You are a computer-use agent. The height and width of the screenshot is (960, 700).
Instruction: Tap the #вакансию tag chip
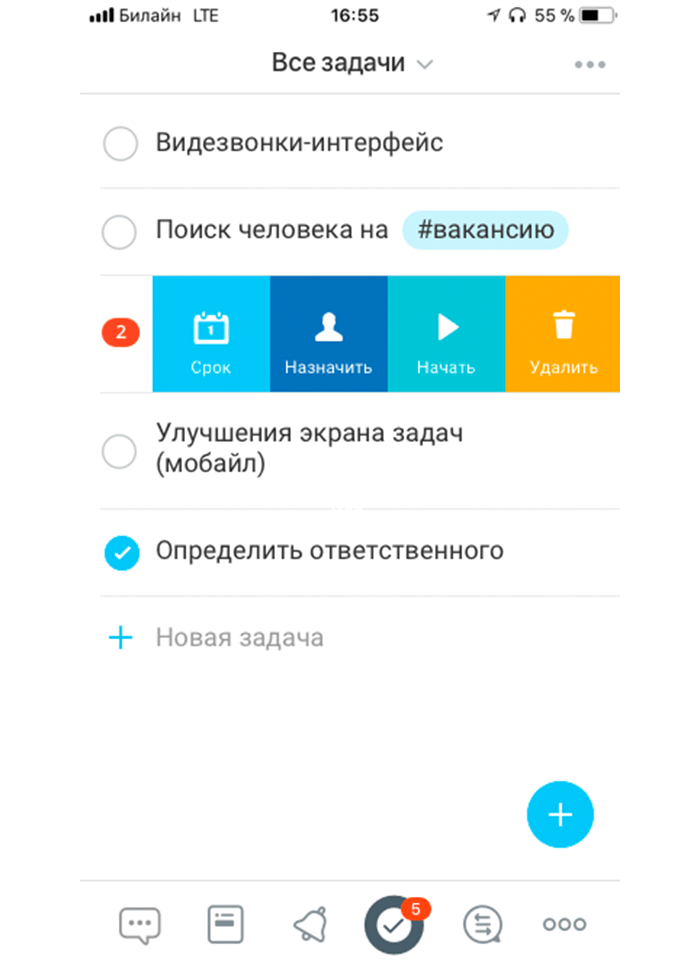(x=485, y=231)
